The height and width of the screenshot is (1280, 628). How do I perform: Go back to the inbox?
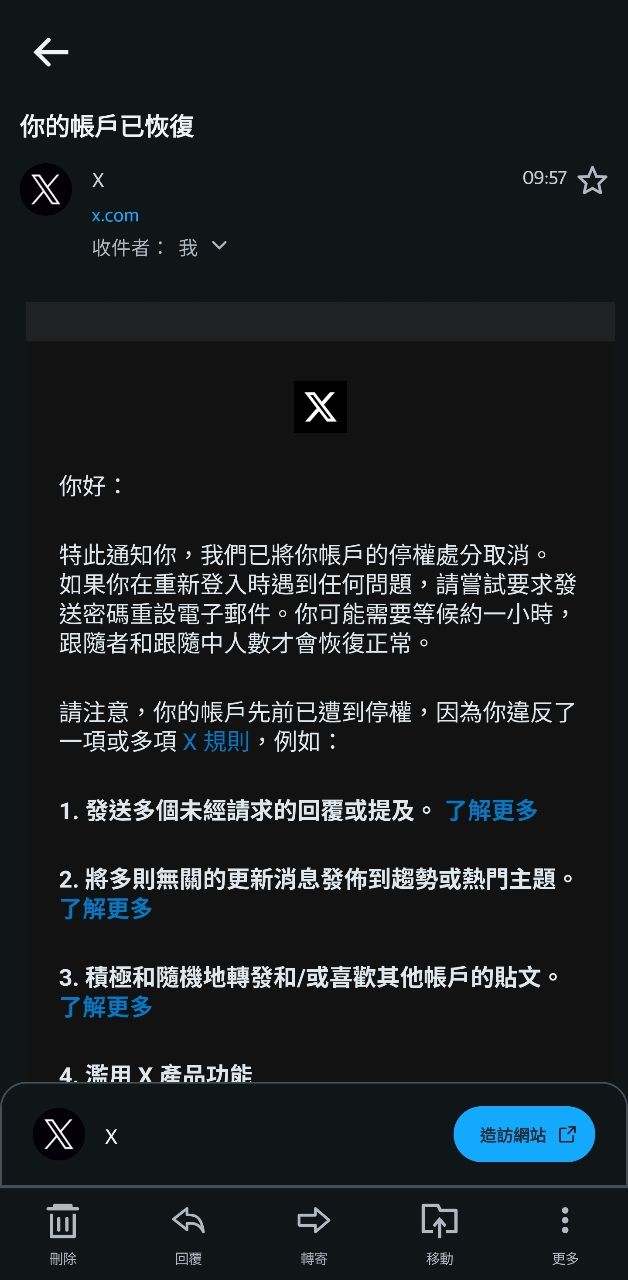[50, 52]
